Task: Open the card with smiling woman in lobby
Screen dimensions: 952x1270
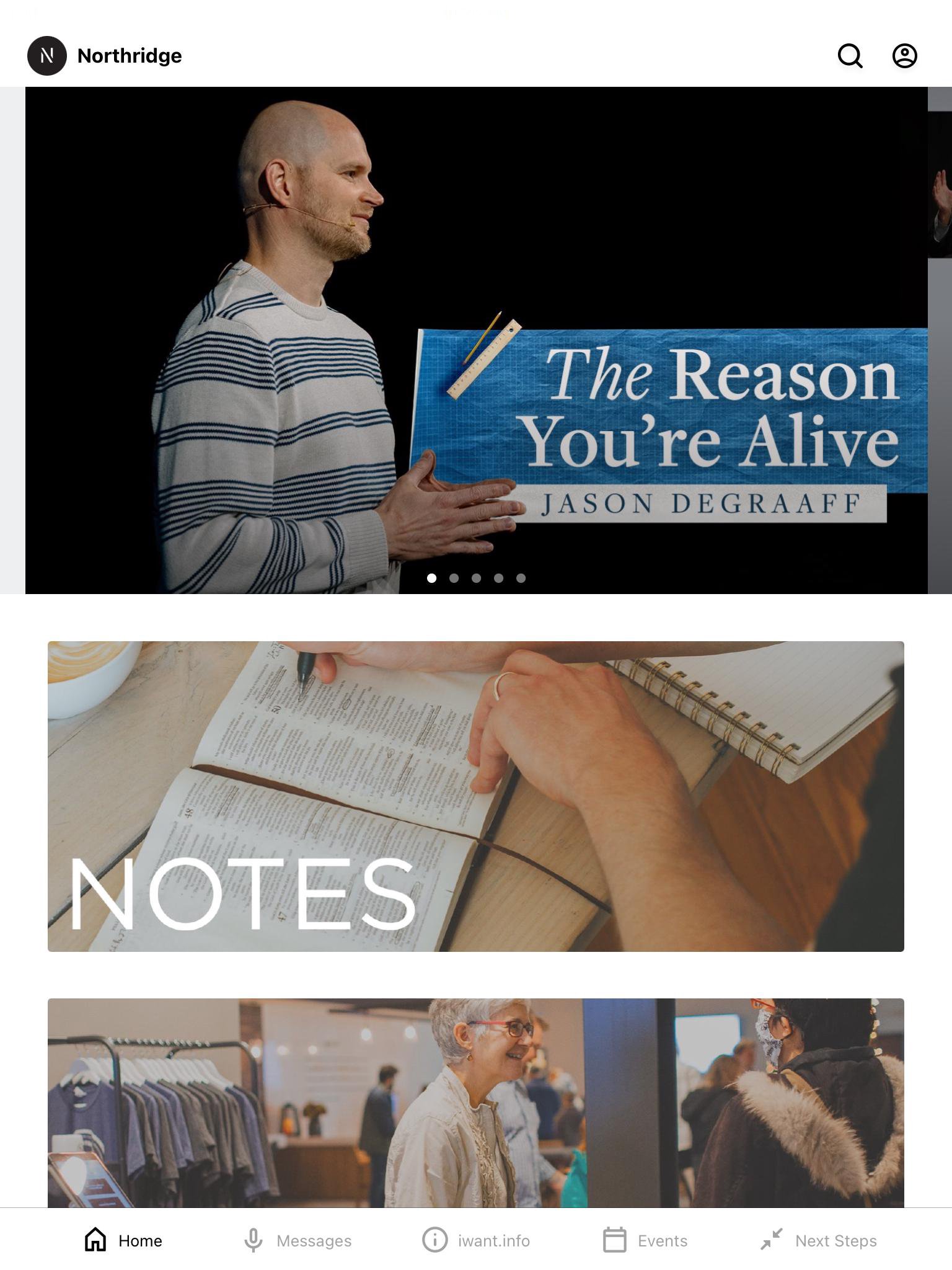Action: click(x=476, y=1103)
